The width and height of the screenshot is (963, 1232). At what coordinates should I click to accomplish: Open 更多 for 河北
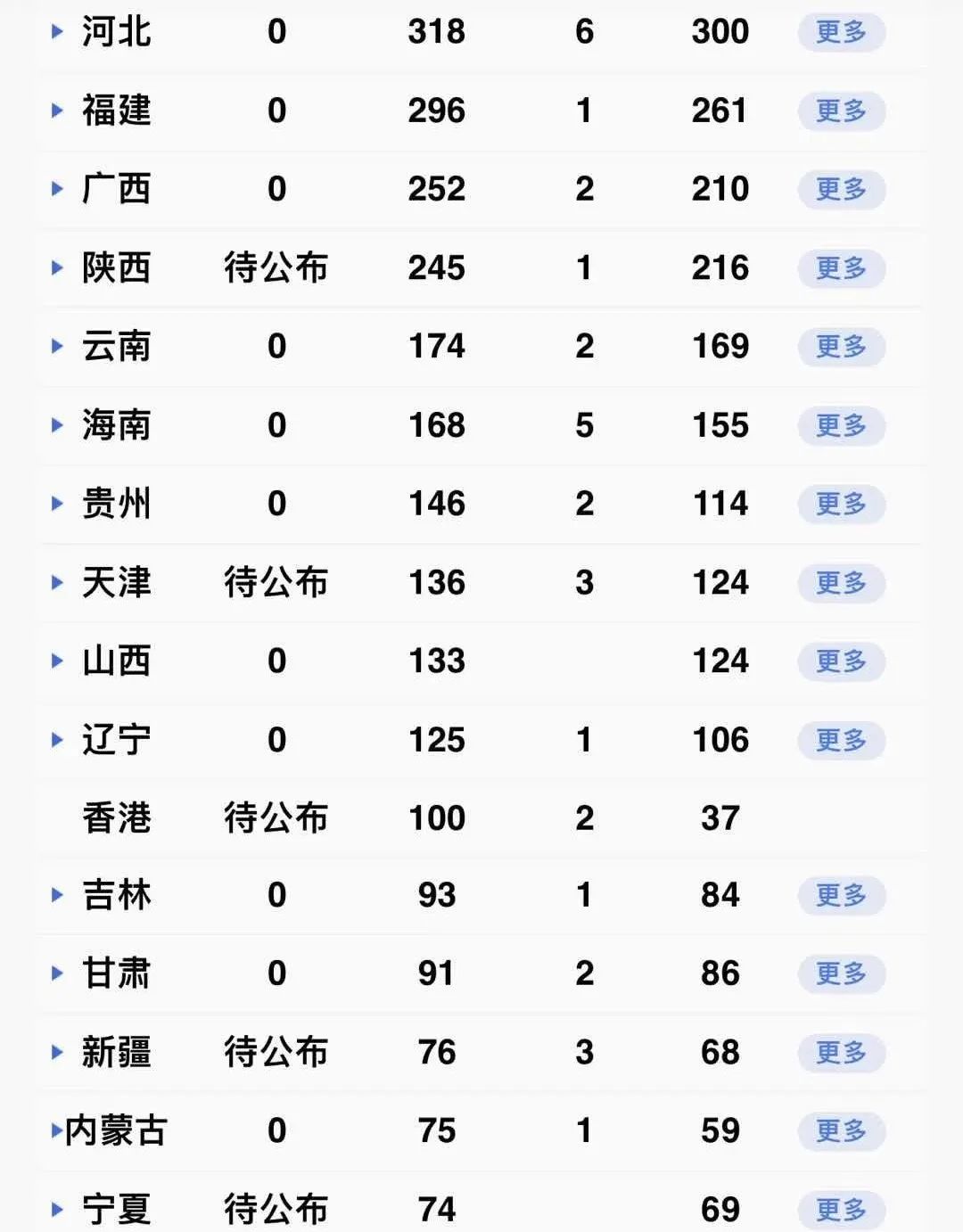841,33
